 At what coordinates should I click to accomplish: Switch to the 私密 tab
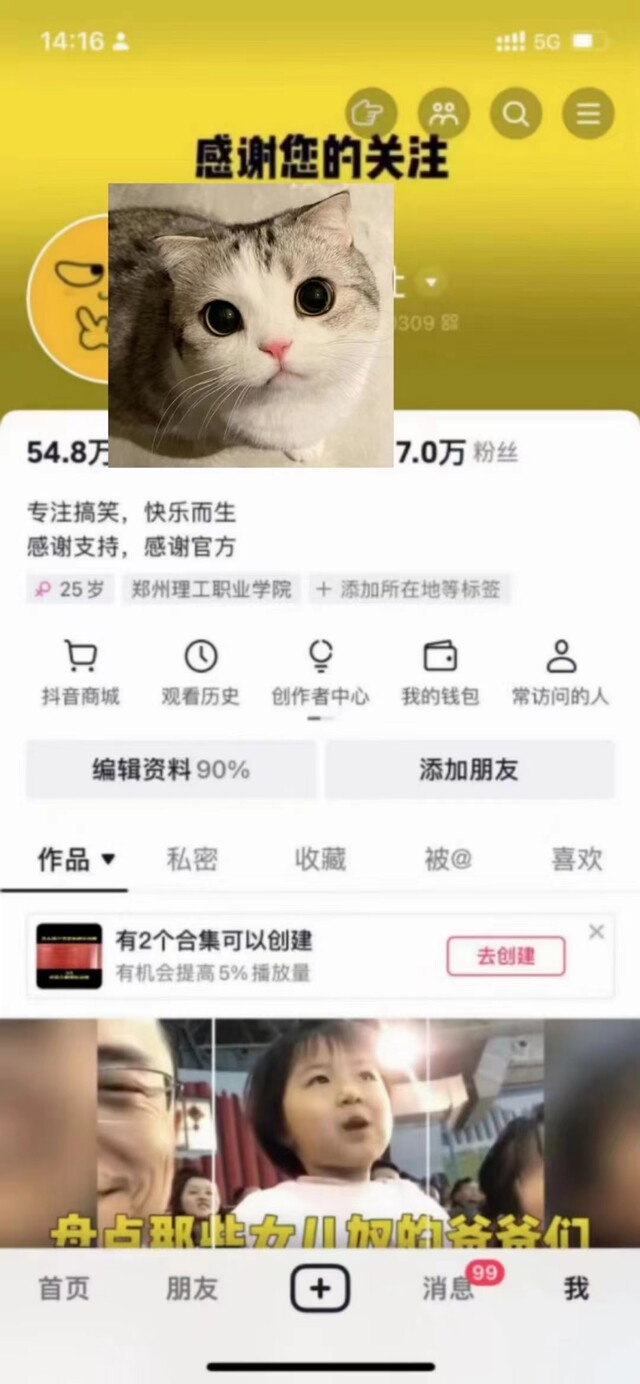(x=192, y=859)
